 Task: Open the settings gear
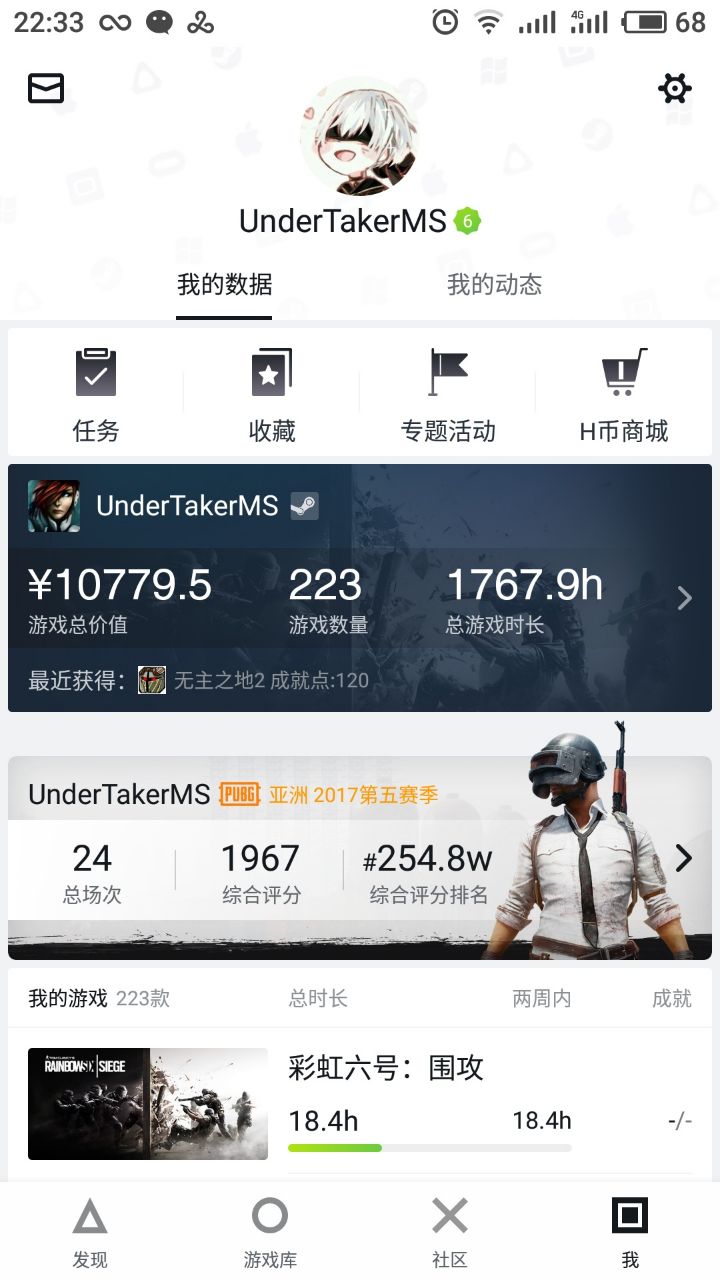(675, 89)
